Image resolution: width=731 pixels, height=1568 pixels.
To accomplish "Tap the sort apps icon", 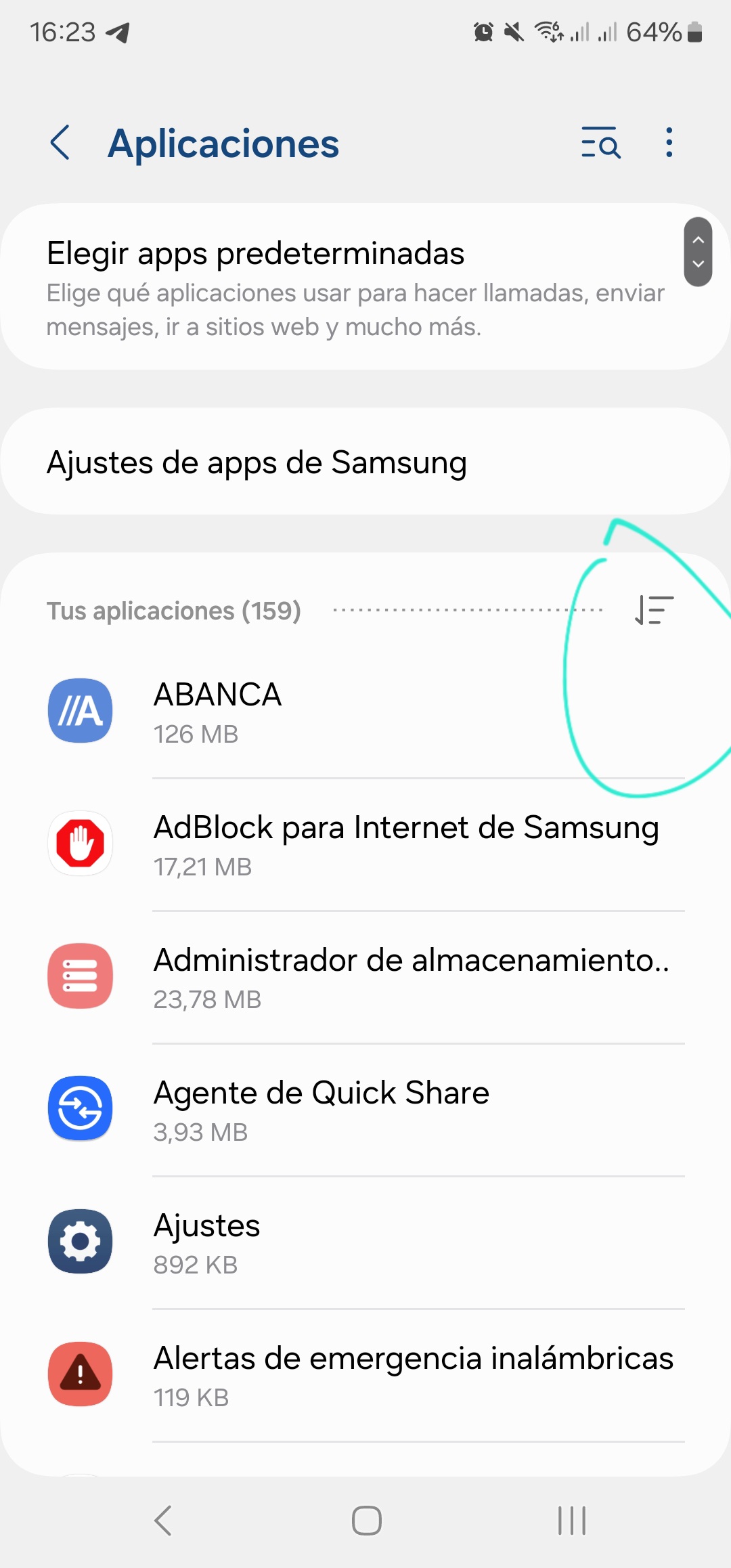I will (x=654, y=610).
